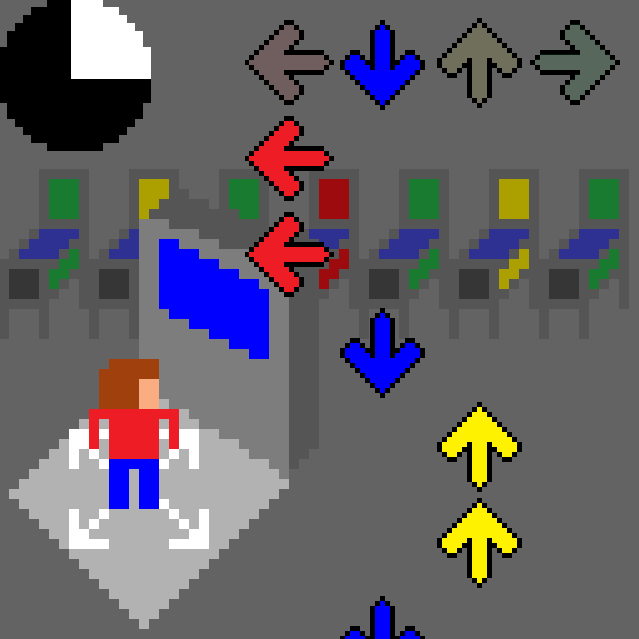Hit the blue down arrow receptor
Screen dimensions: 639x639
pyautogui.click(x=383, y=65)
